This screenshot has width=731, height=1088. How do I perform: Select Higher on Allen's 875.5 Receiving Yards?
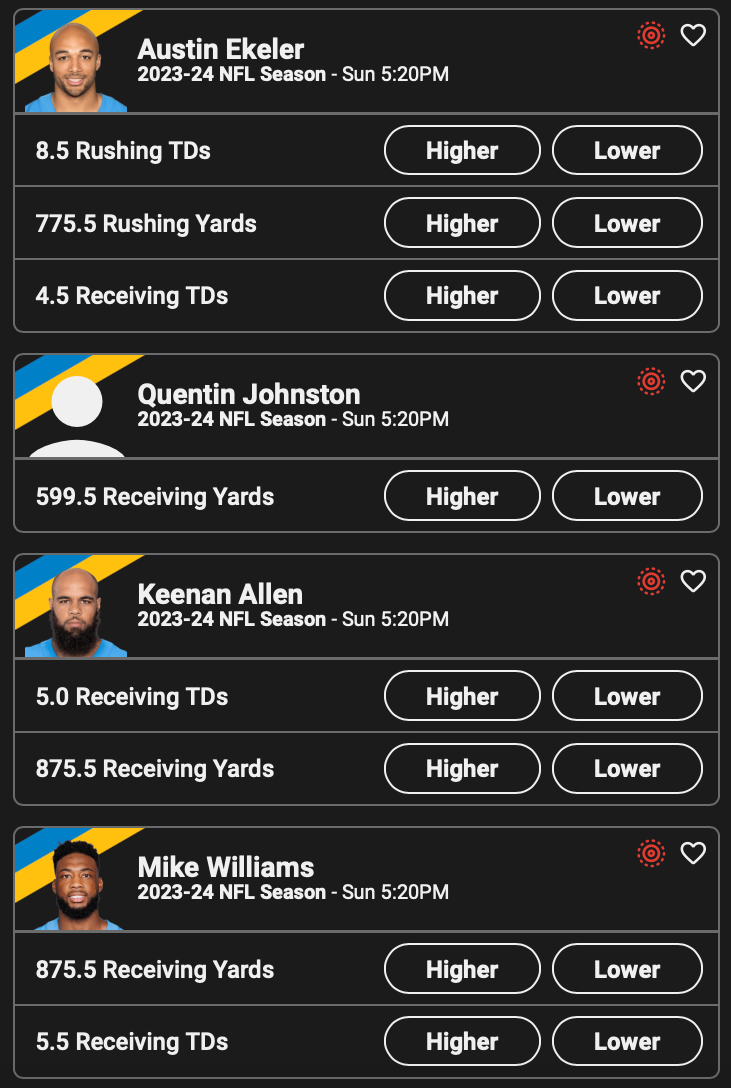tap(462, 769)
